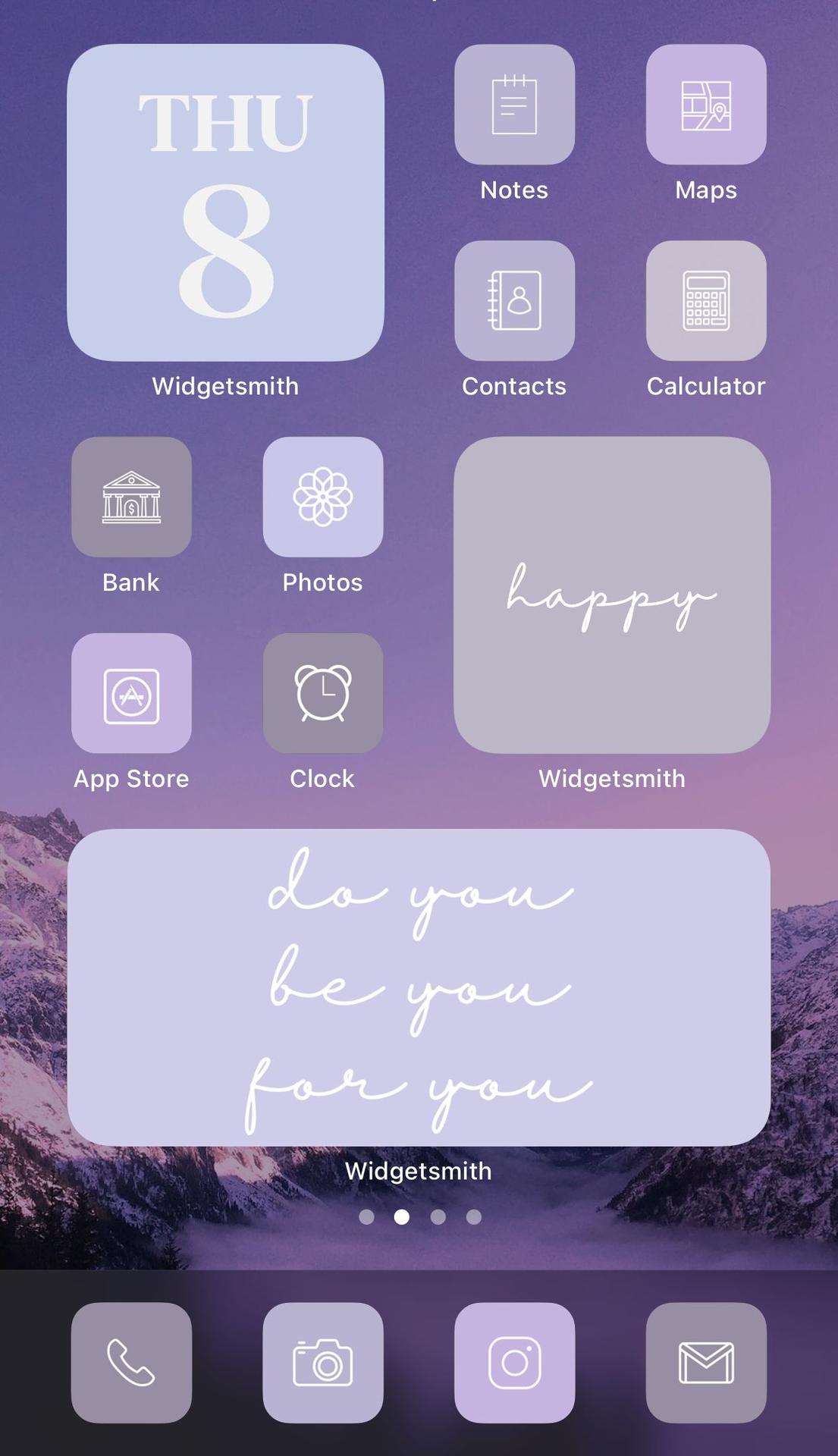Tap the home screen page dots
The width and height of the screenshot is (838, 1456).
click(x=419, y=1217)
